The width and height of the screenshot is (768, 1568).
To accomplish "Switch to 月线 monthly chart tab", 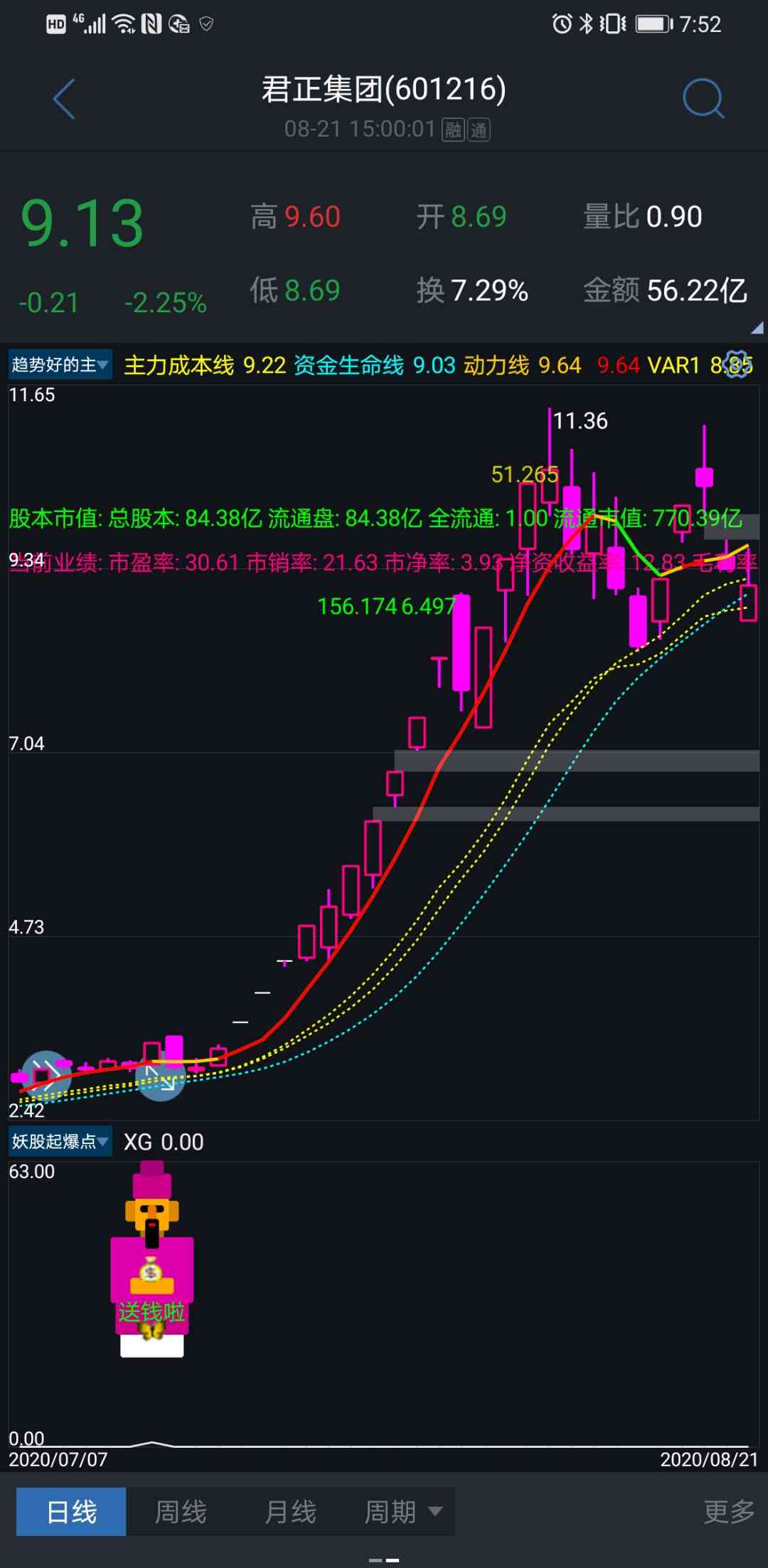I will click(290, 1512).
